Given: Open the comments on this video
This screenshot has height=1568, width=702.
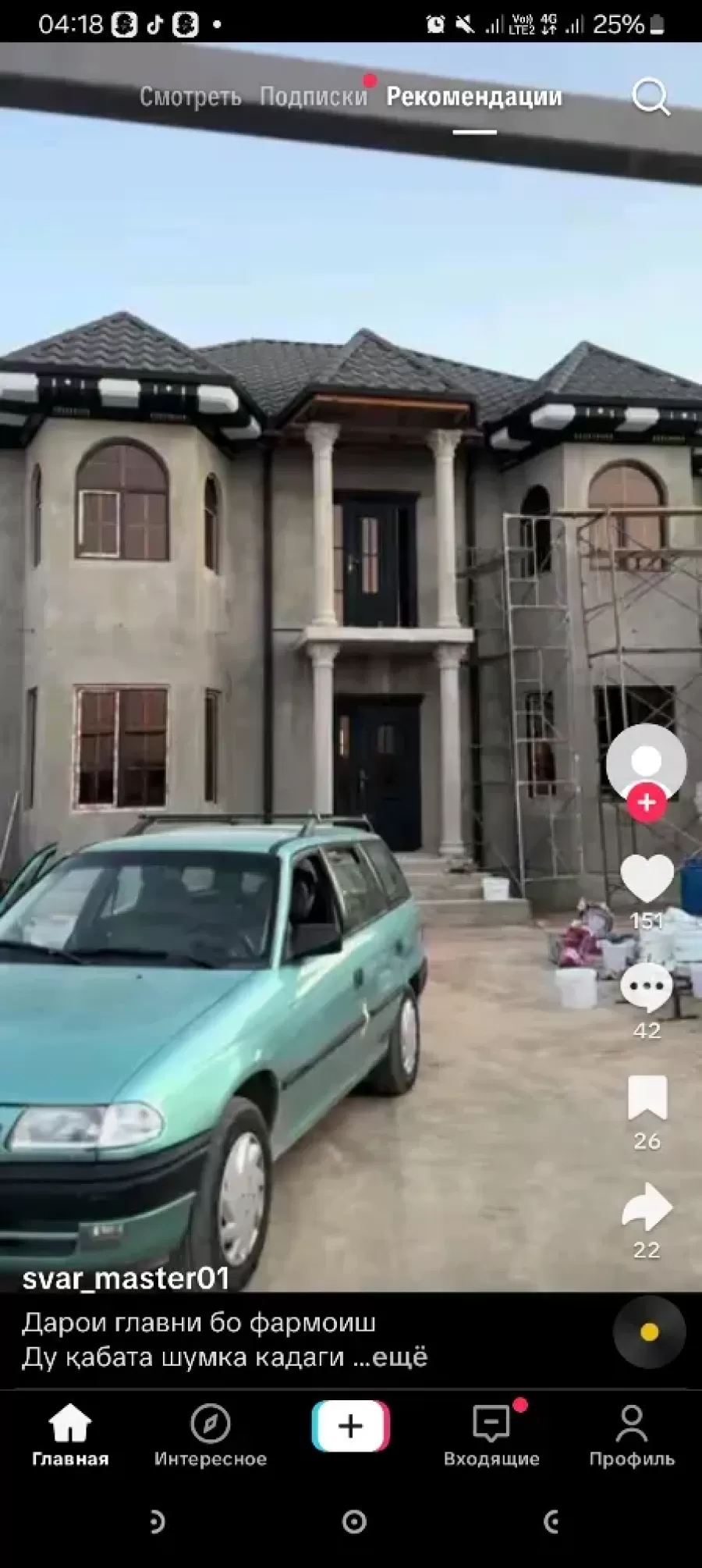Looking at the screenshot, I should [647, 988].
